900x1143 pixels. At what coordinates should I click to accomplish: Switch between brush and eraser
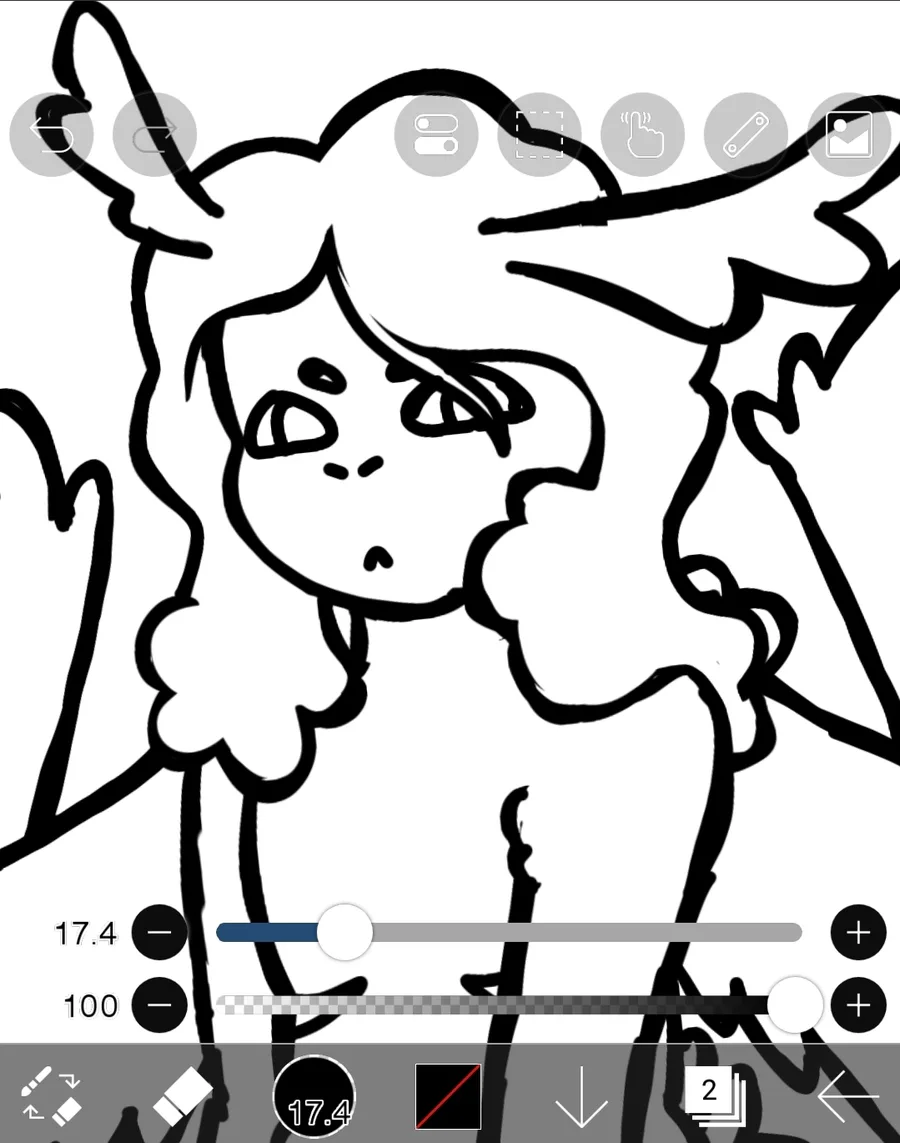pos(50,1095)
